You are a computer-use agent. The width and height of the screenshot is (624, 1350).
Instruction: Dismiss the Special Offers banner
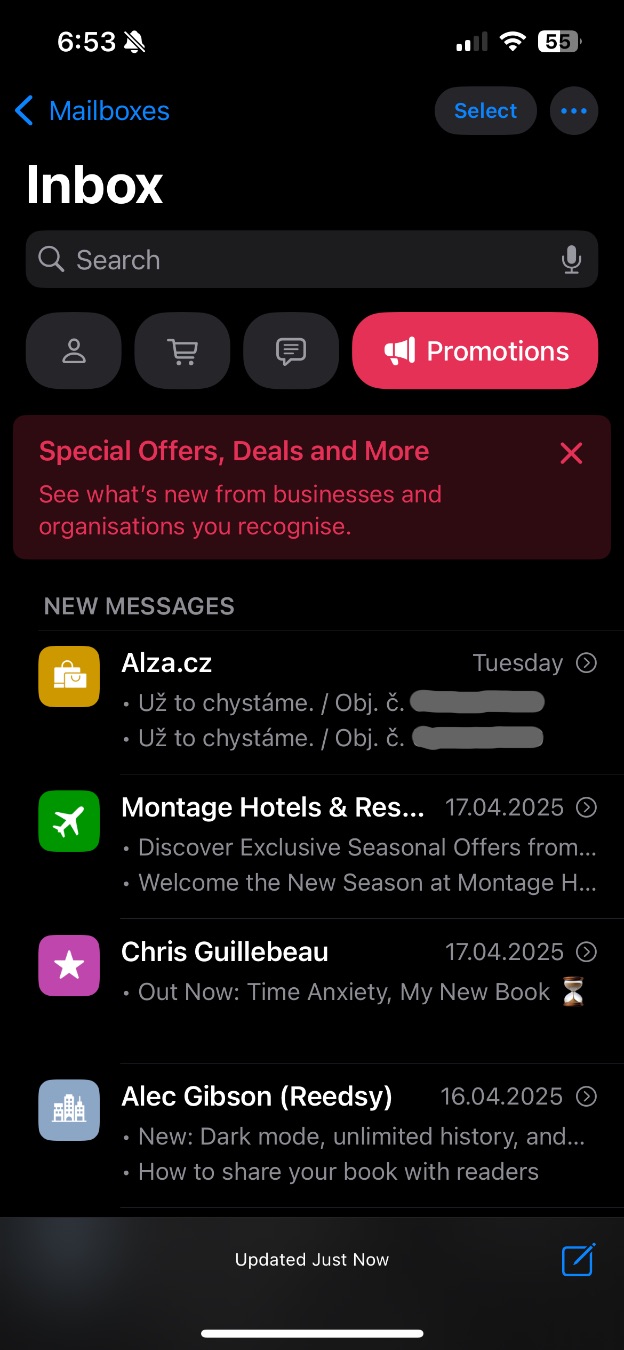click(571, 454)
